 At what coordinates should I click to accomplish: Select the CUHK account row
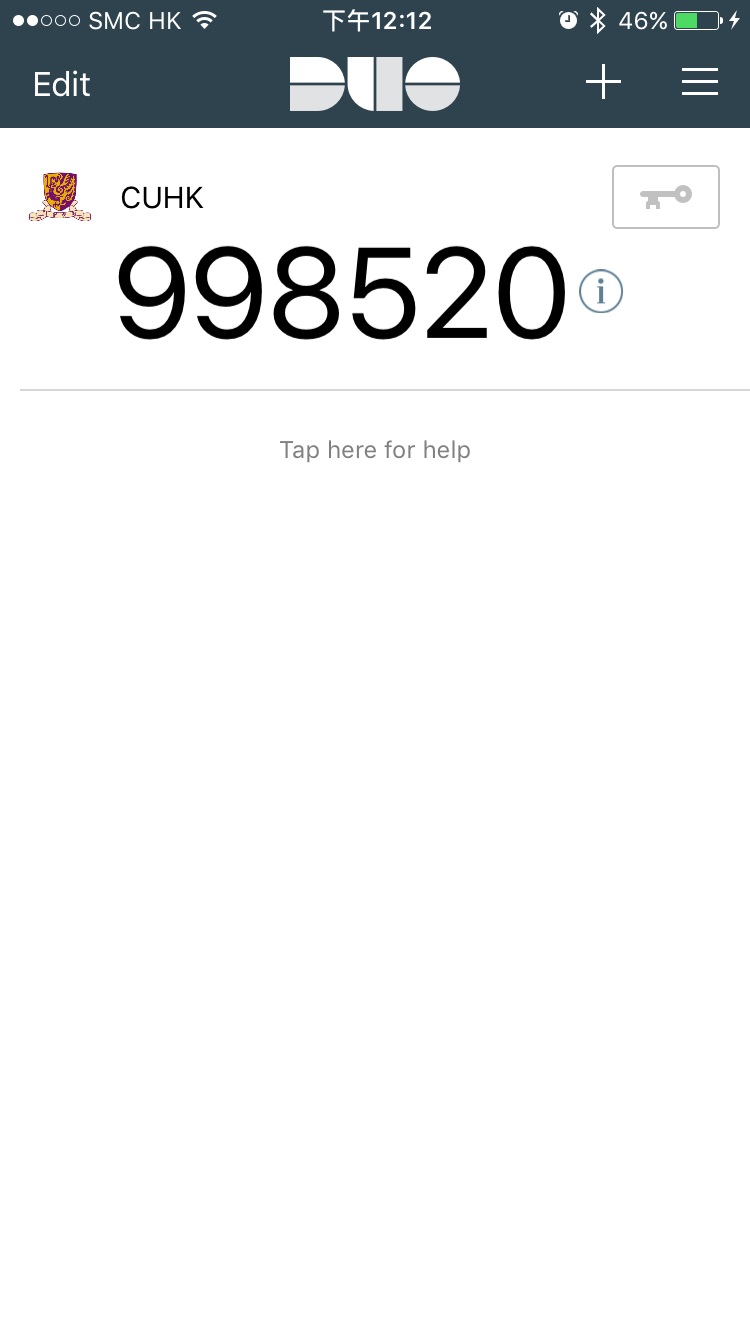point(375,260)
